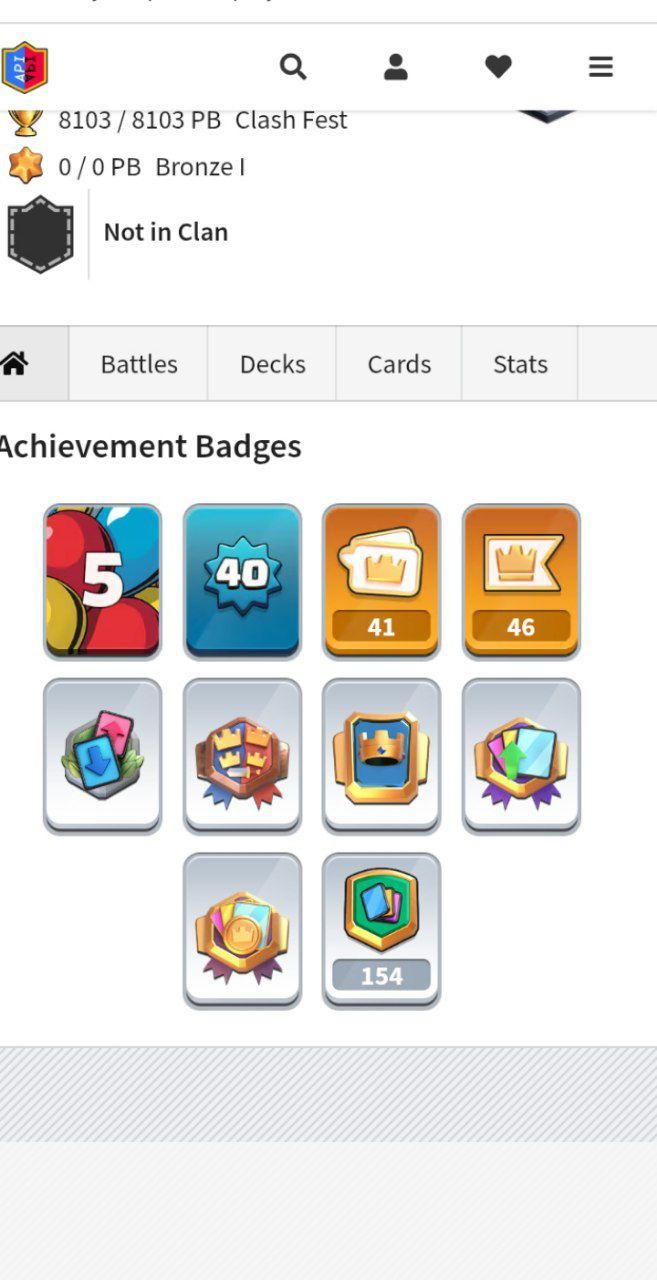The height and width of the screenshot is (1280, 657).
Task: Switch to the Battles tab
Action: (139, 364)
